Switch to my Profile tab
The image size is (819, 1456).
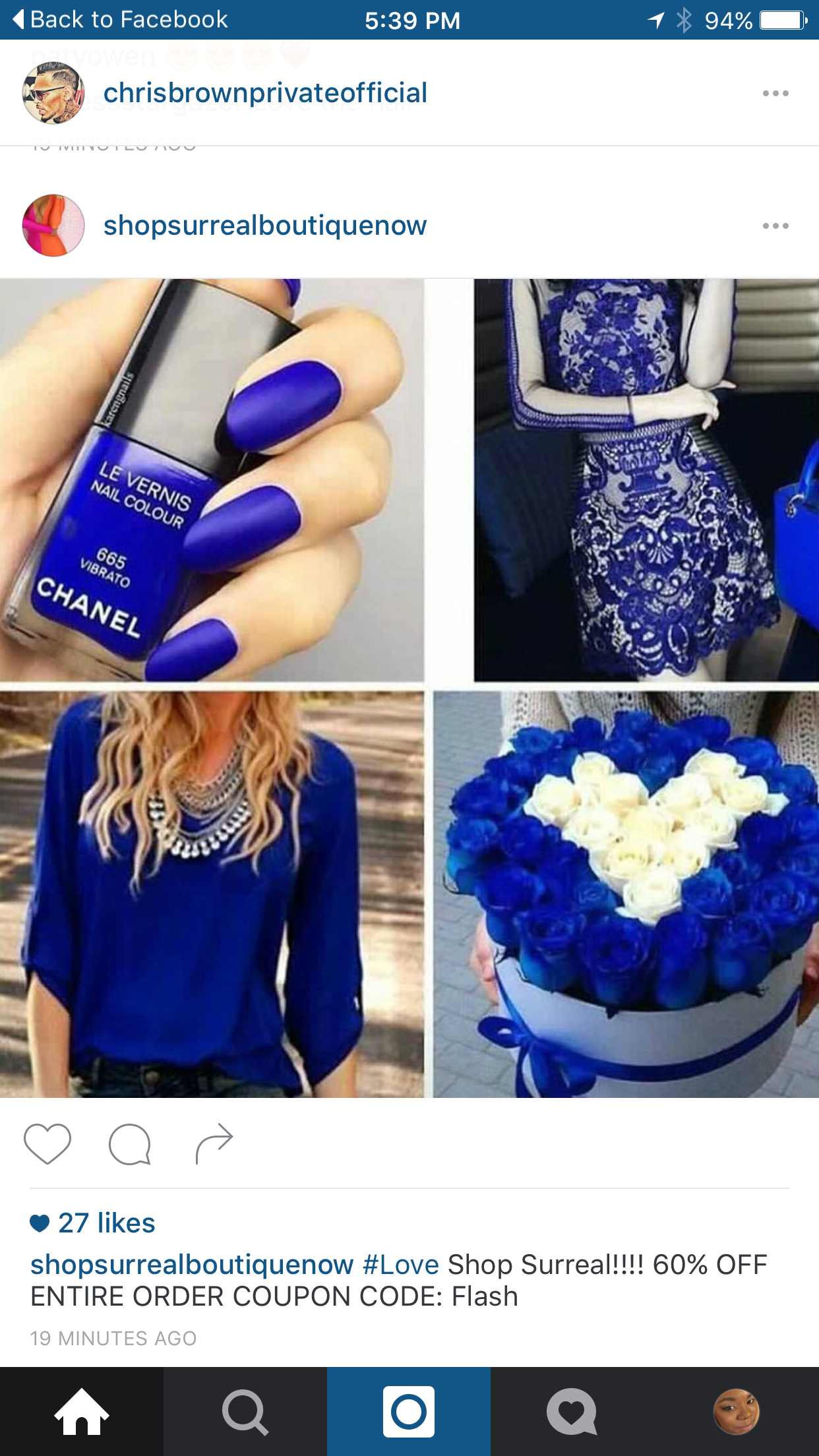[x=737, y=1412]
